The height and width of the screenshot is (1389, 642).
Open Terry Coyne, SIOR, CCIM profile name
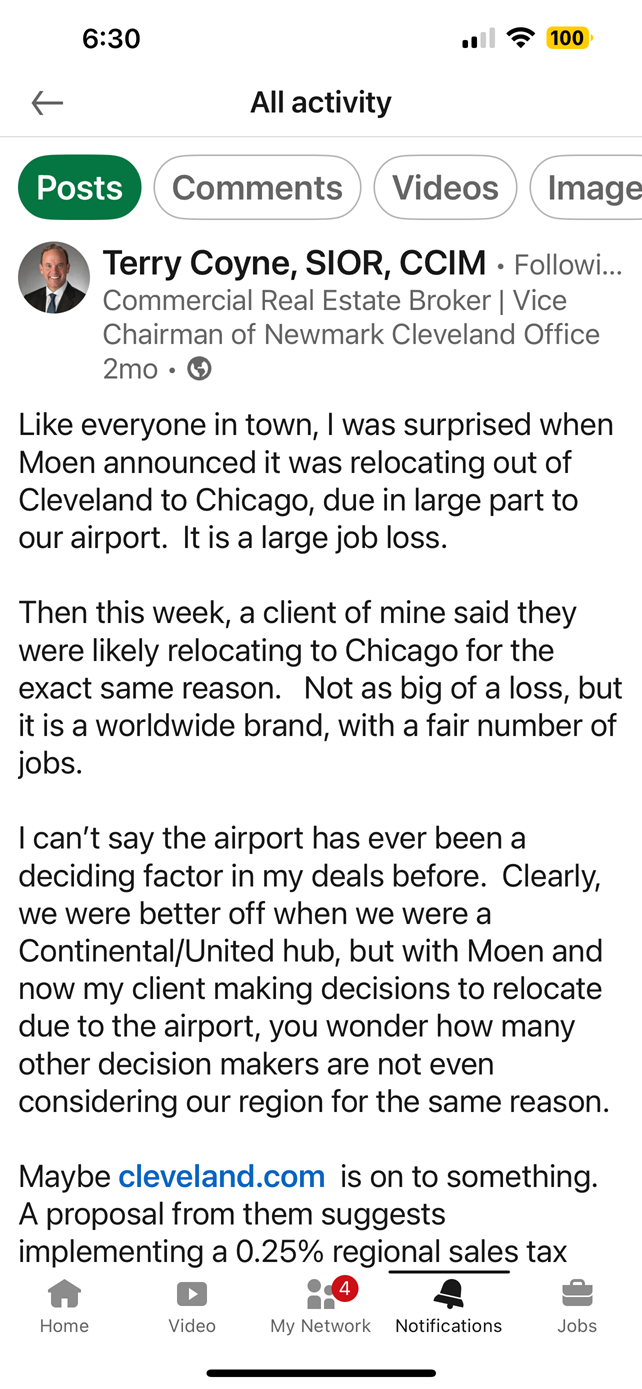coord(294,264)
